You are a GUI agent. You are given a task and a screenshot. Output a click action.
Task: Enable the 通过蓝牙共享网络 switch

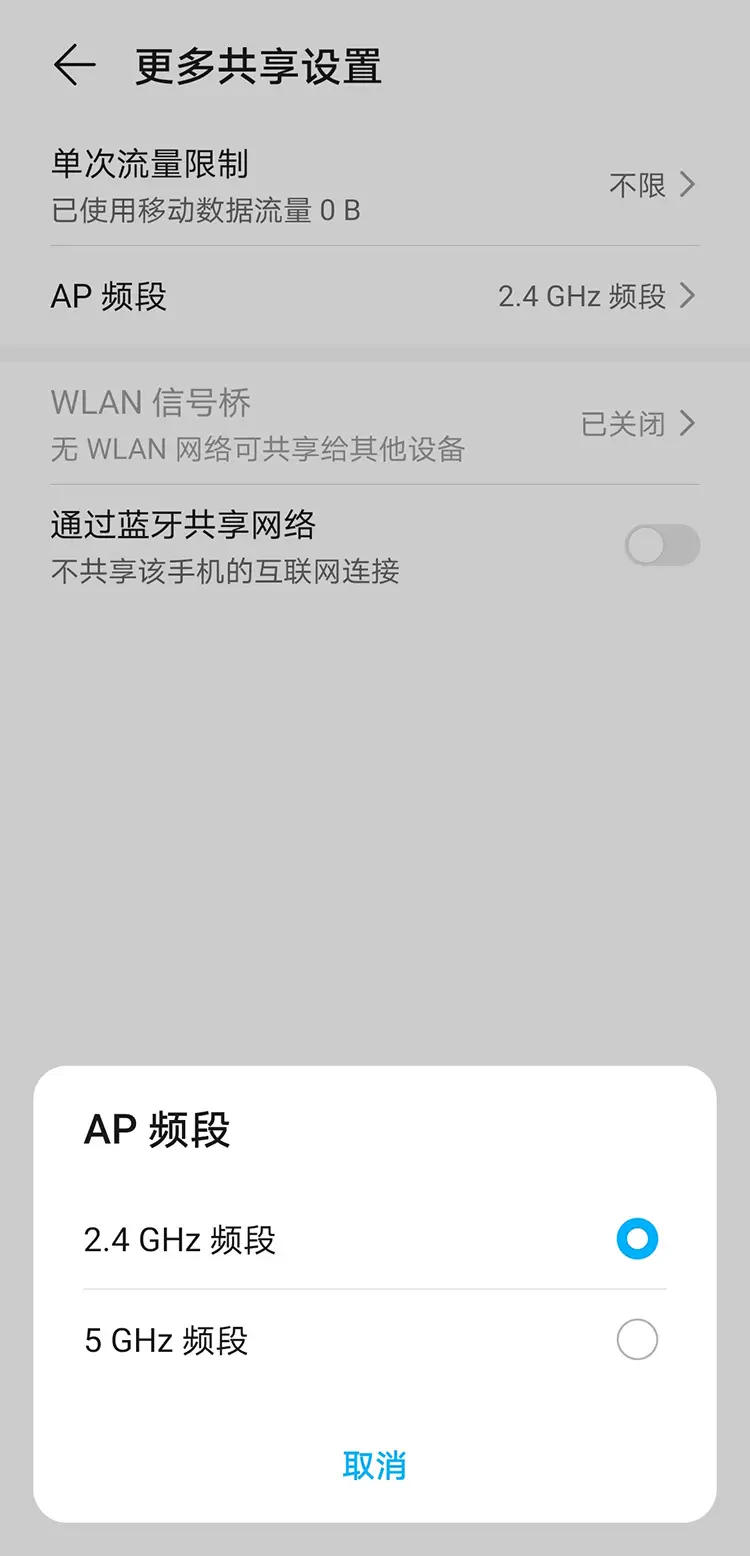(662, 545)
